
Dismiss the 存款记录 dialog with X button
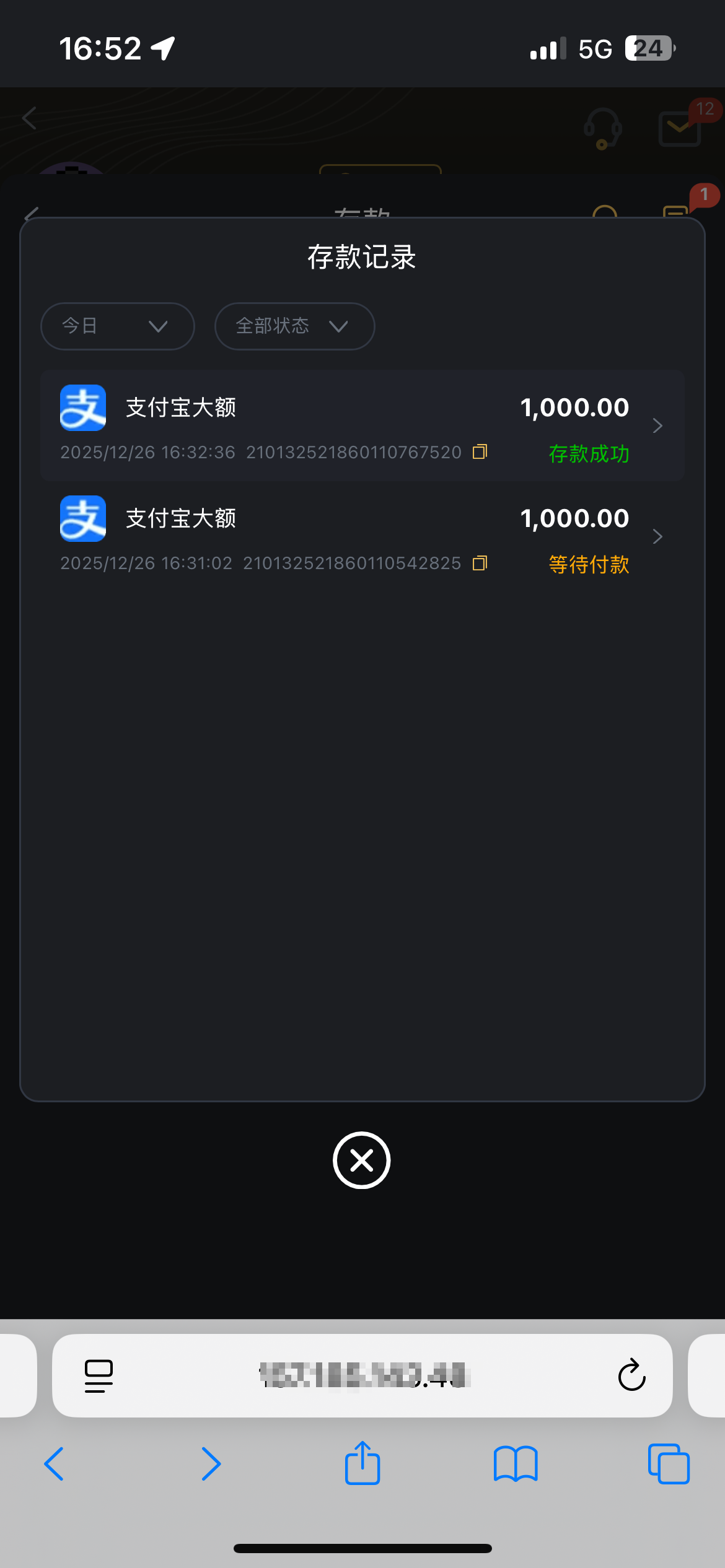coord(361,1160)
